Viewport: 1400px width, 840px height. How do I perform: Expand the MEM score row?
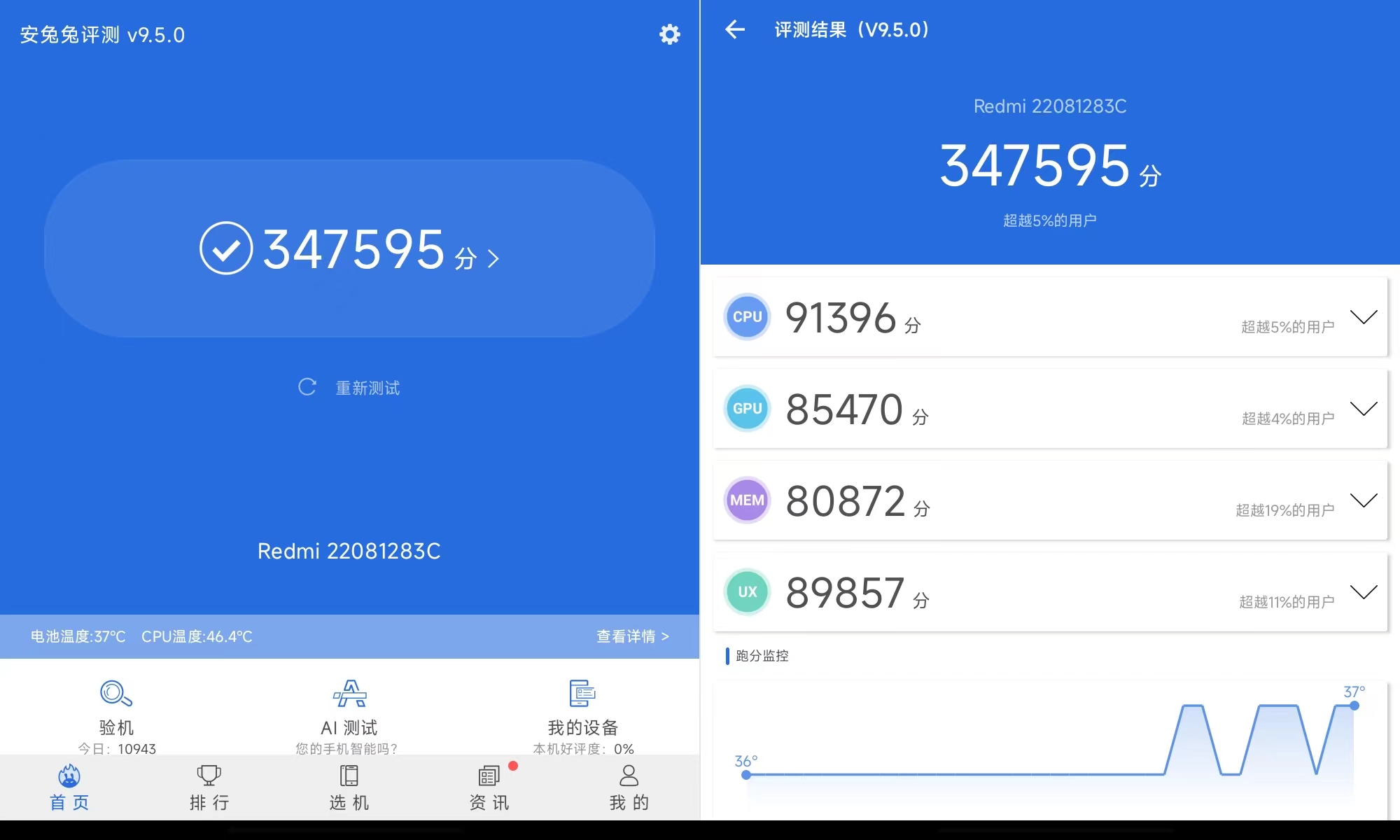(x=1363, y=500)
